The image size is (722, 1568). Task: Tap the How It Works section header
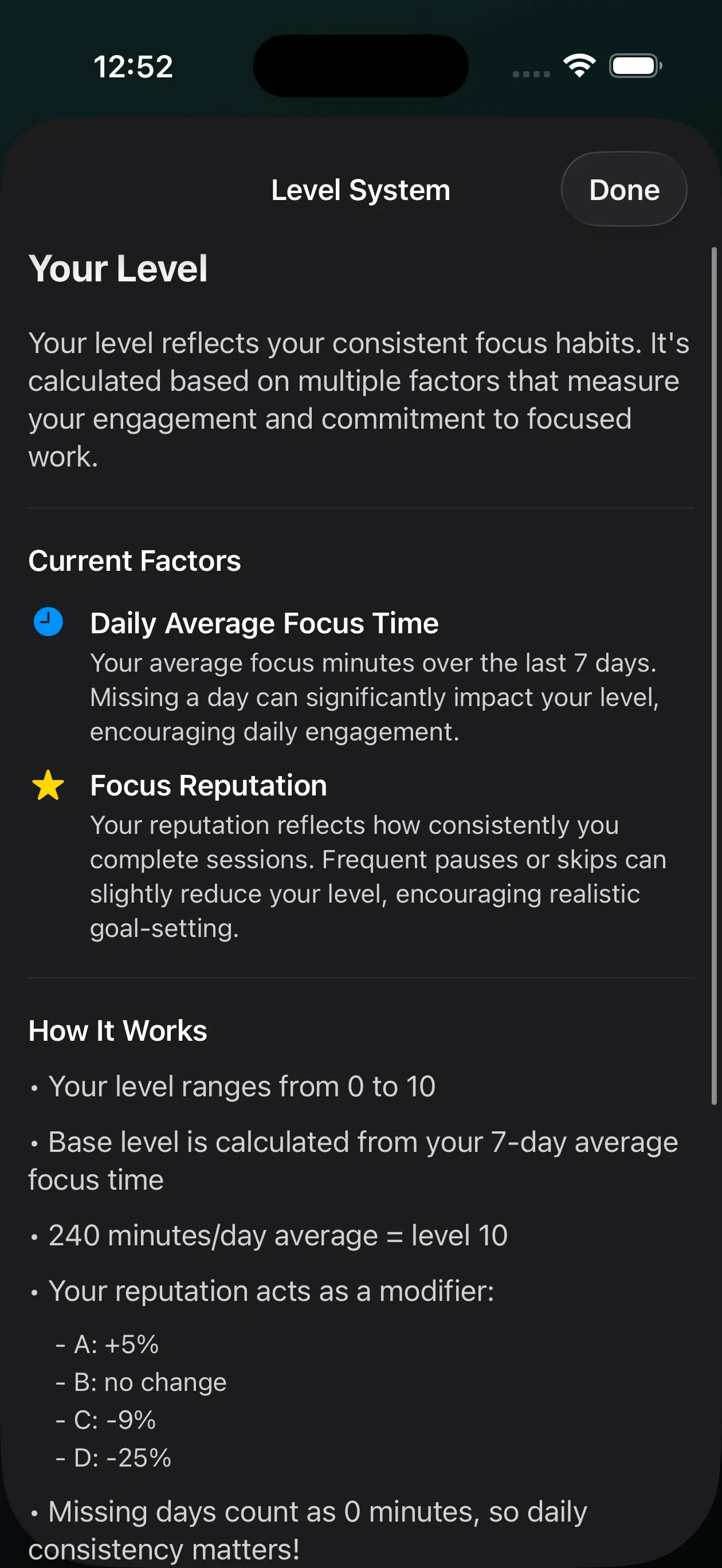click(x=117, y=1030)
